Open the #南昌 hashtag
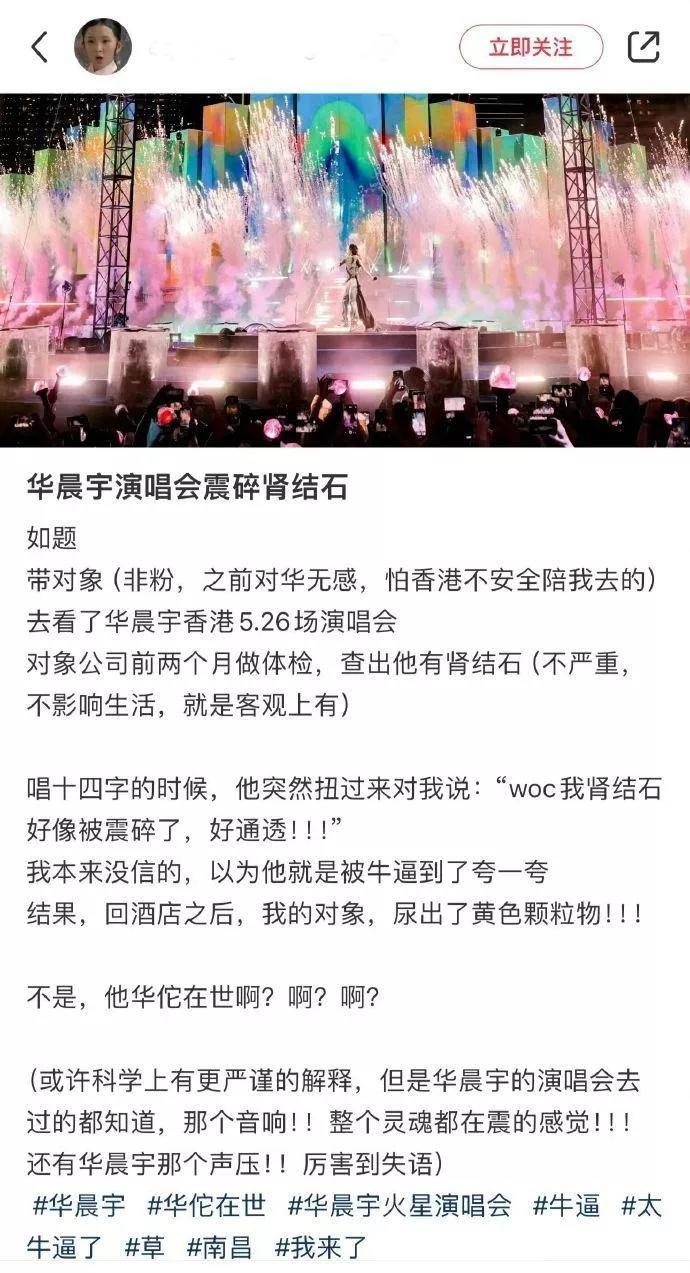Viewport: 690px width, 1273px height. click(219, 1247)
